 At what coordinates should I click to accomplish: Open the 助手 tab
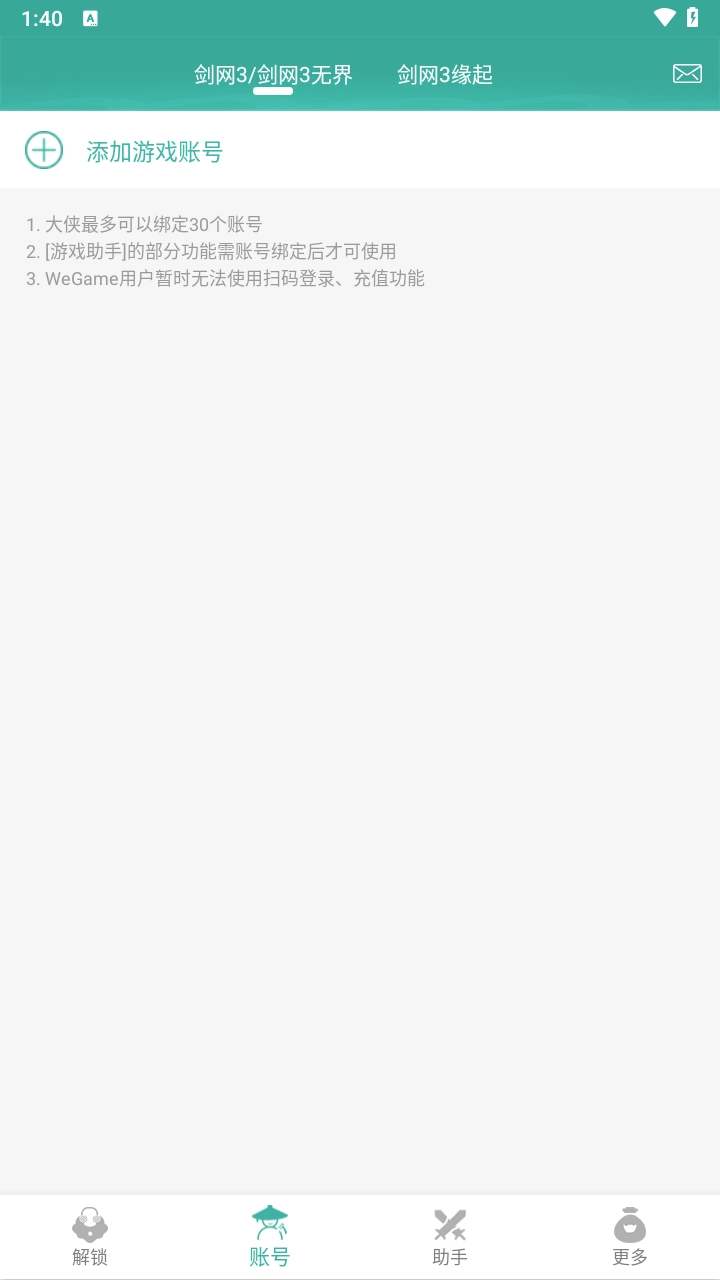click(450, 1237)
